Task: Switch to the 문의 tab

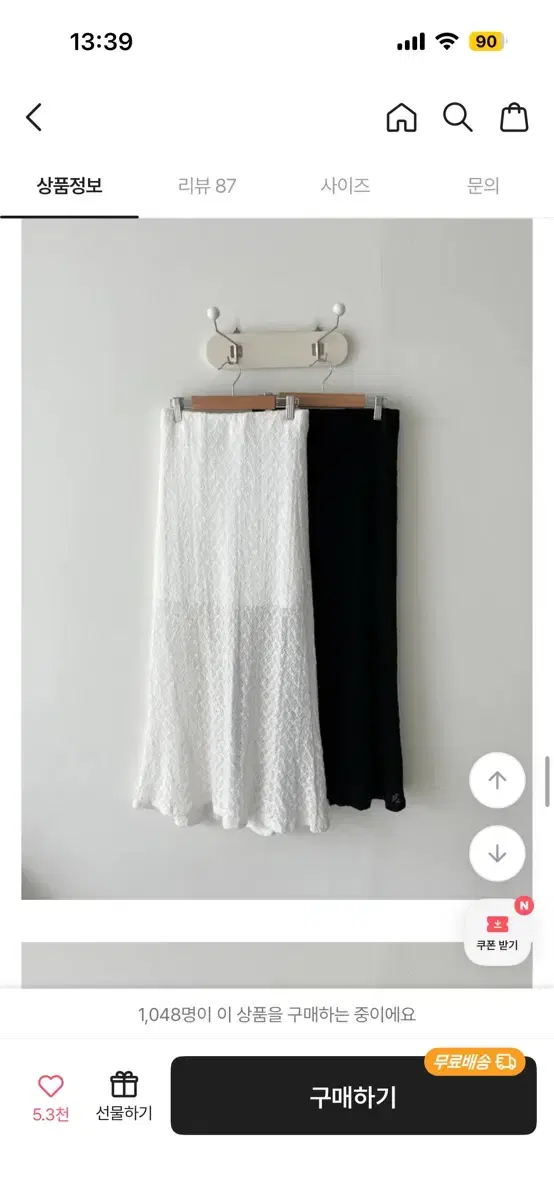Action: pyautogui.click(x=483, y=186)
